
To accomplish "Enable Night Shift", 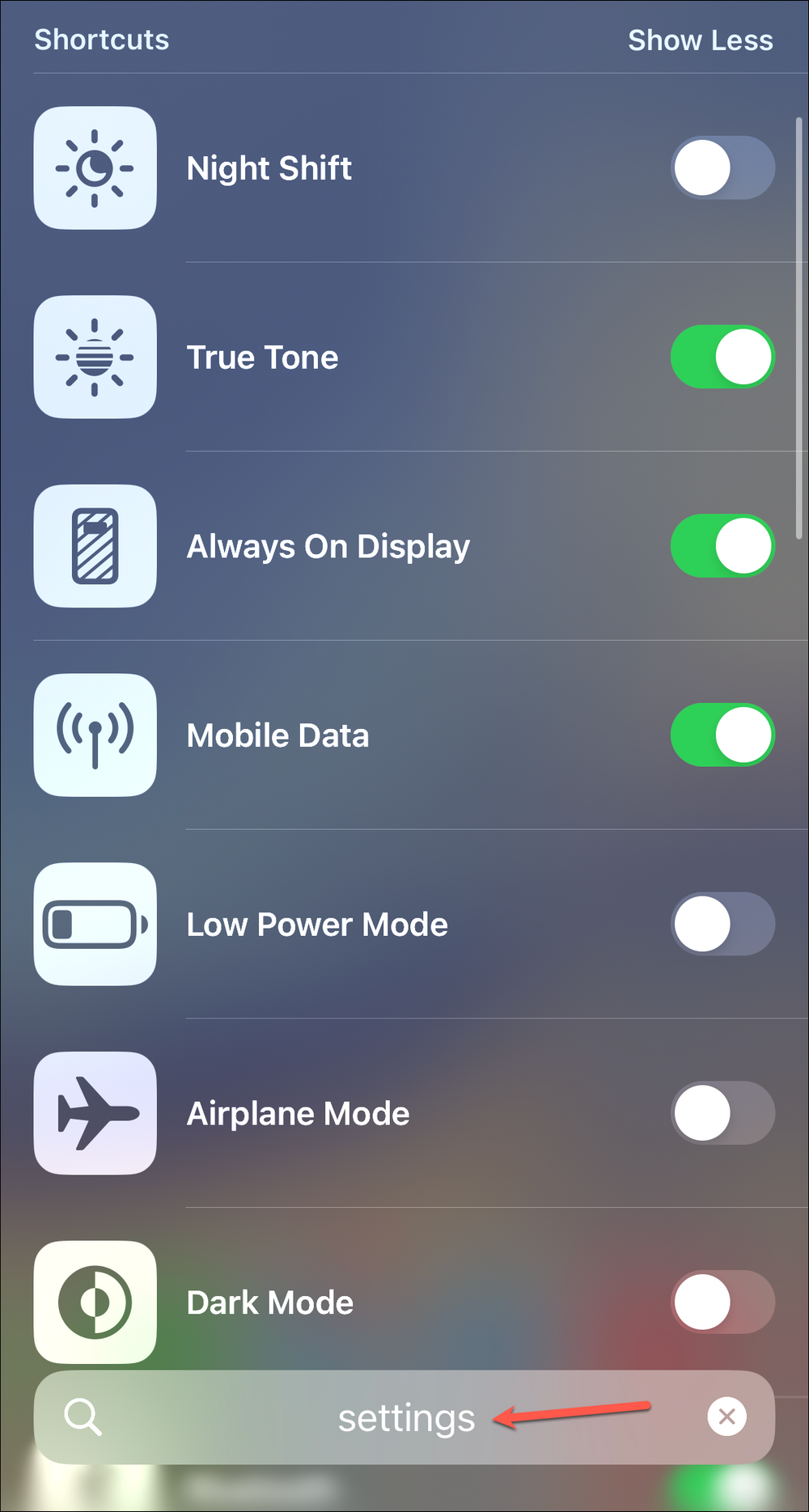I will (x=722, y=167).
